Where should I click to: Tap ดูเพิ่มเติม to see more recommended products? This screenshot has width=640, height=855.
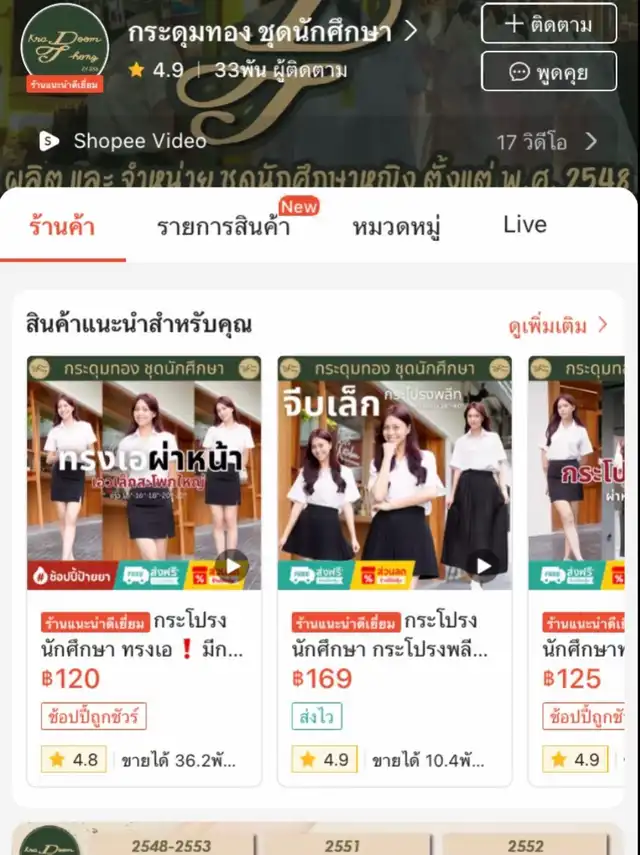[x=557, y=325]
